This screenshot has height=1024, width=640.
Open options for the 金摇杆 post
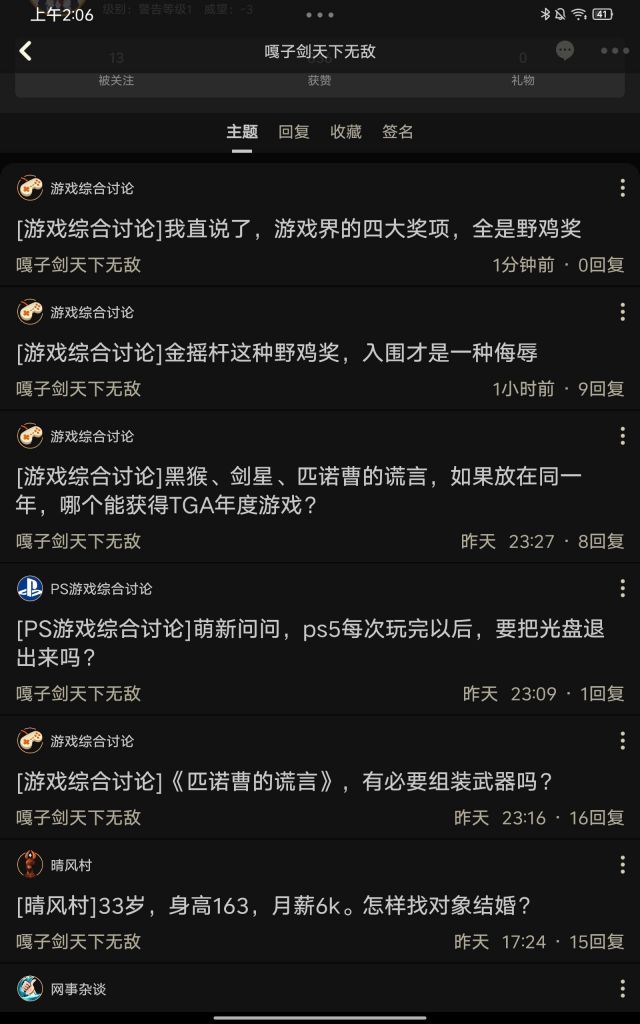coord(622,312)
